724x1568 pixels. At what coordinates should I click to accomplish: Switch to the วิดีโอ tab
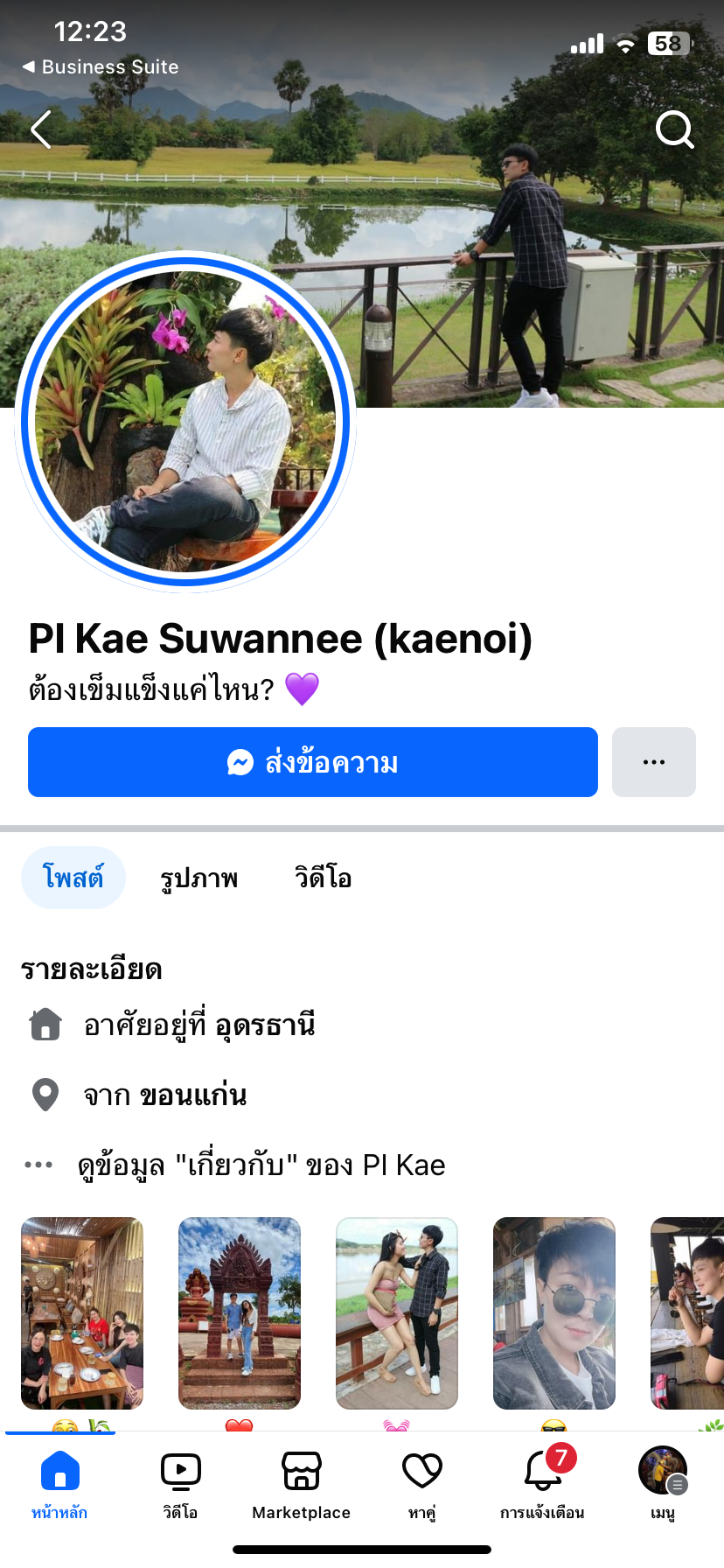click(323, 878)
